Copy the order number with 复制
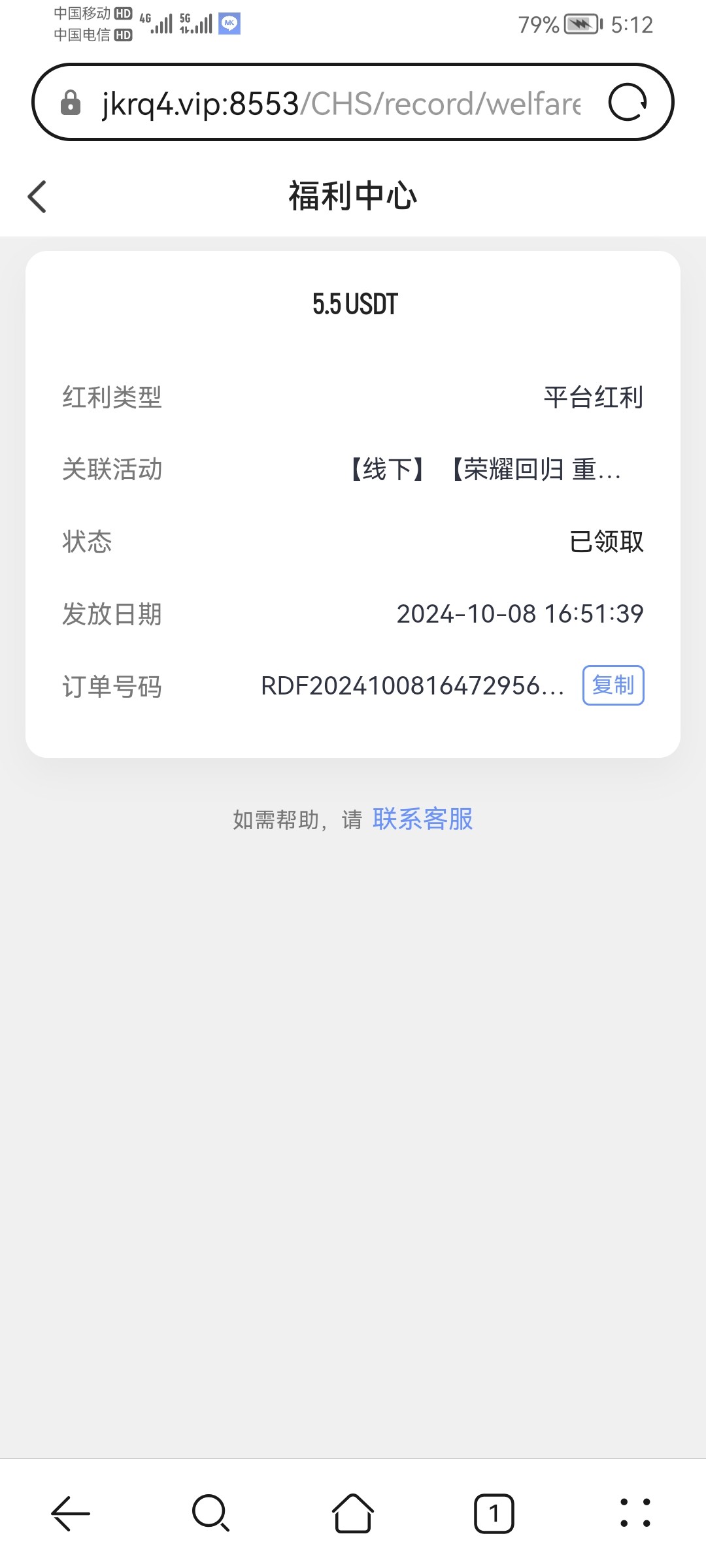 click(613, 685)
